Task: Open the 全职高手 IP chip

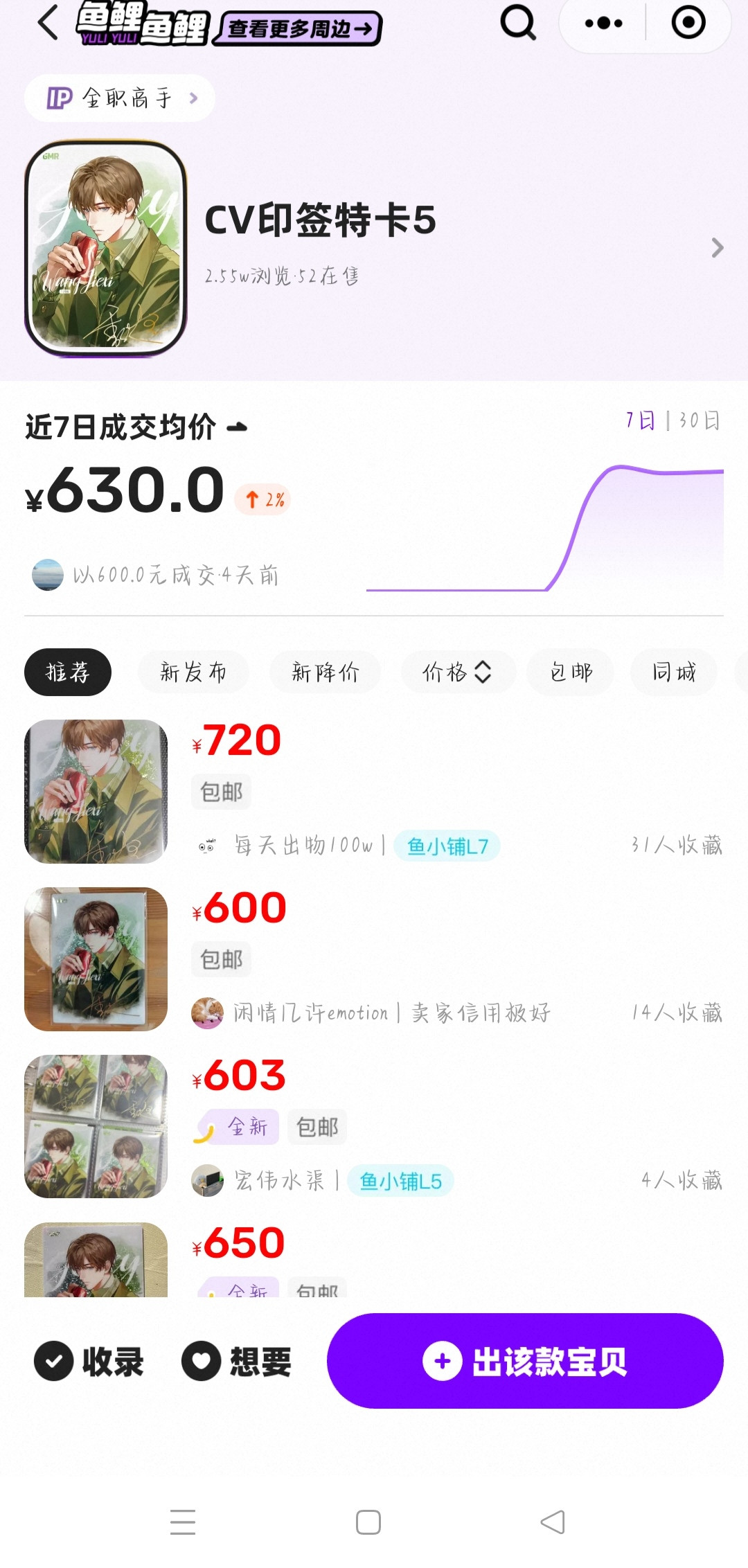Action: tap(120, 98)
